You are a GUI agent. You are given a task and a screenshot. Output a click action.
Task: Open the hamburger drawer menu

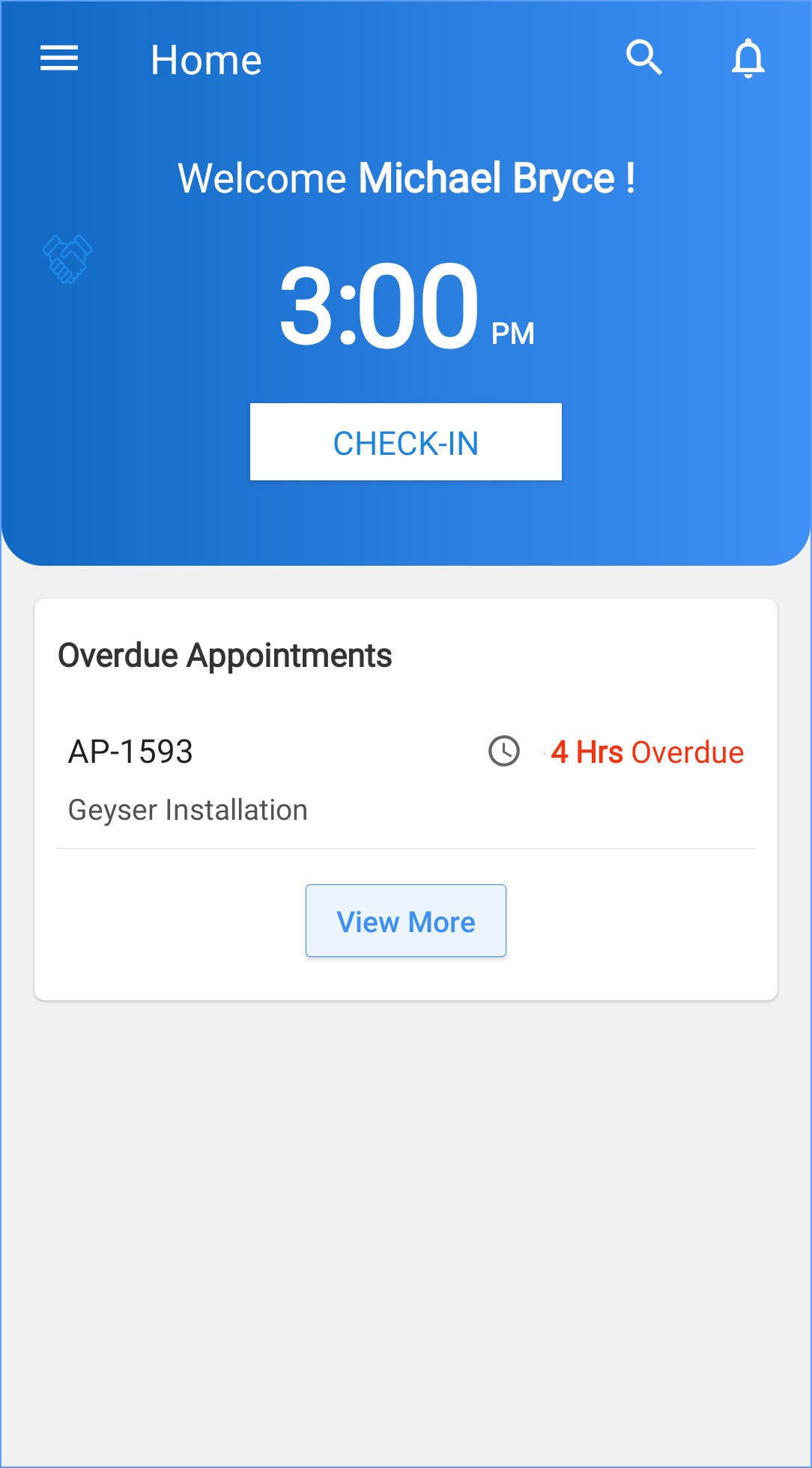pos(59,58)
